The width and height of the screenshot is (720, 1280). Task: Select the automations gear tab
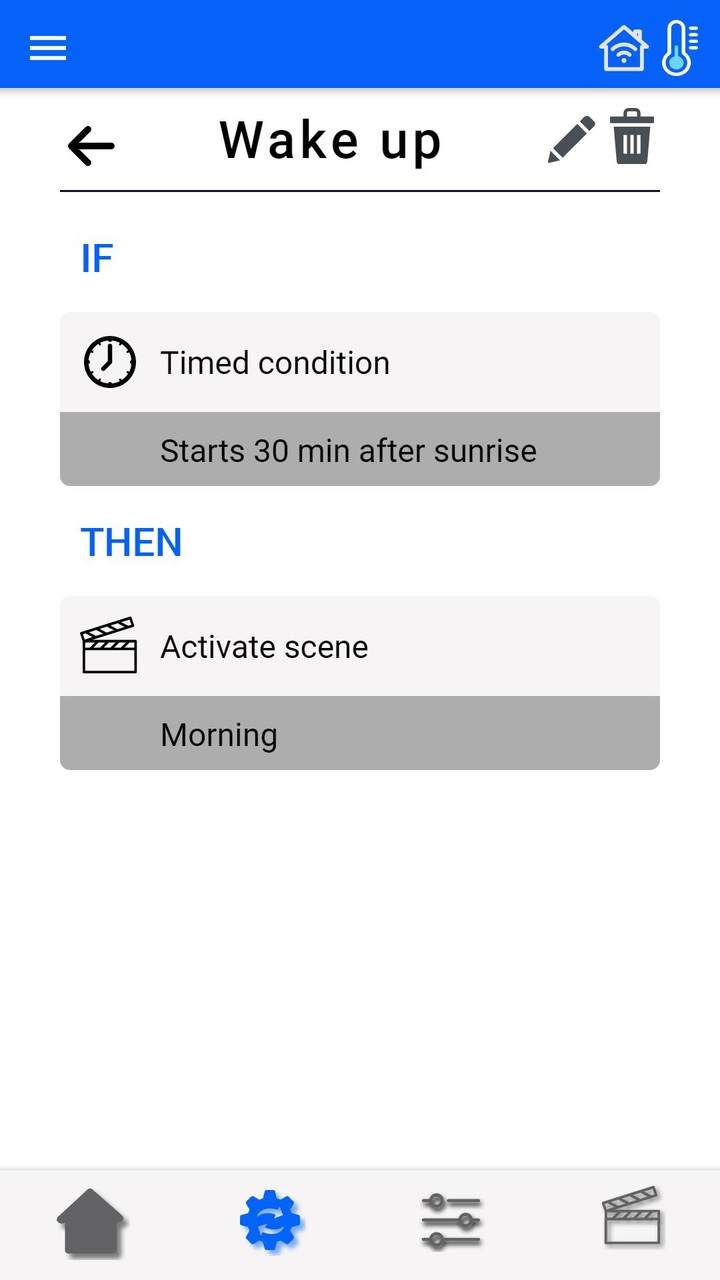point(270,1221)
